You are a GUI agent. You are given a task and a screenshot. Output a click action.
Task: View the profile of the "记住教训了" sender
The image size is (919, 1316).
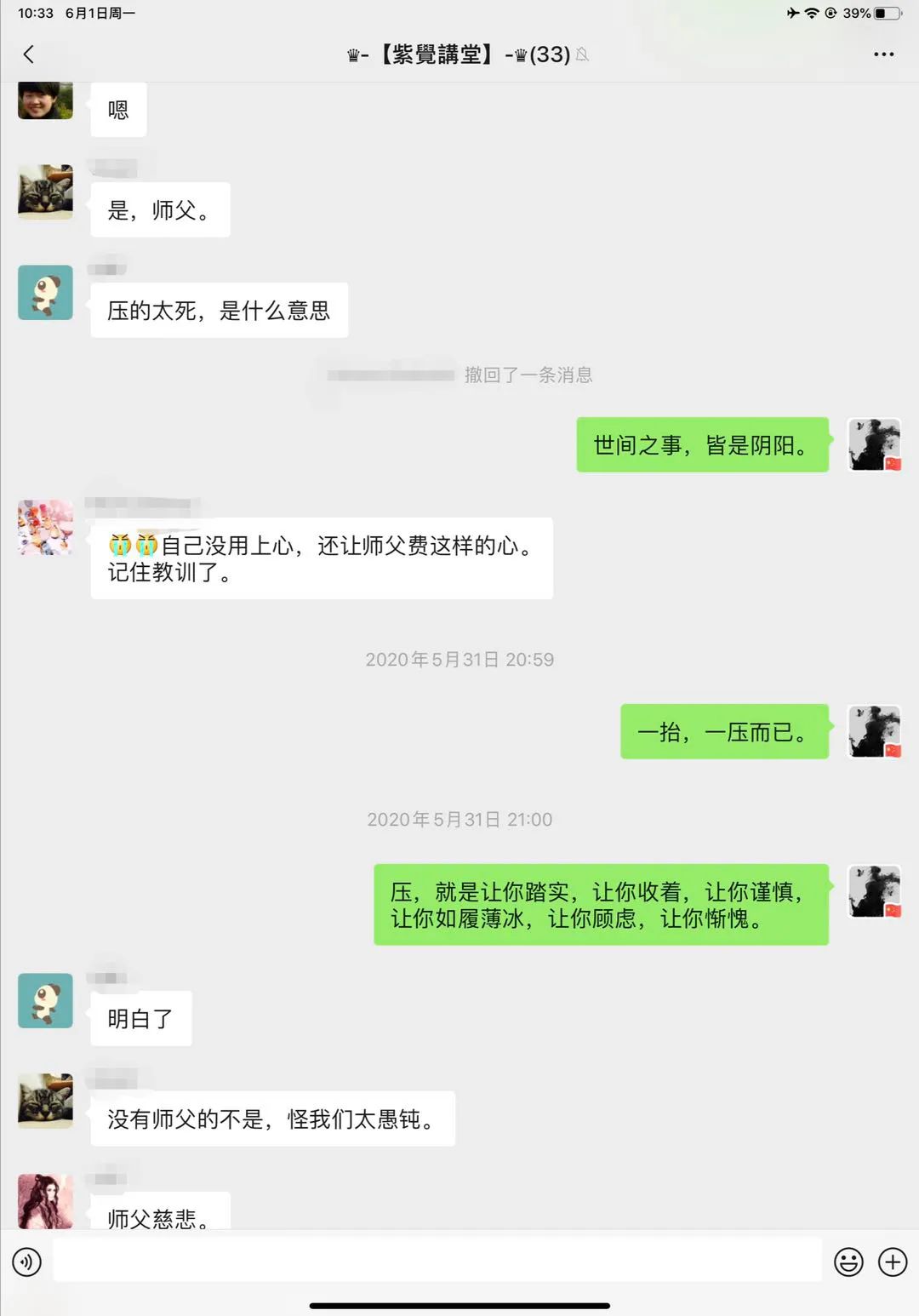pyautogui.click(x=45, y=528)
